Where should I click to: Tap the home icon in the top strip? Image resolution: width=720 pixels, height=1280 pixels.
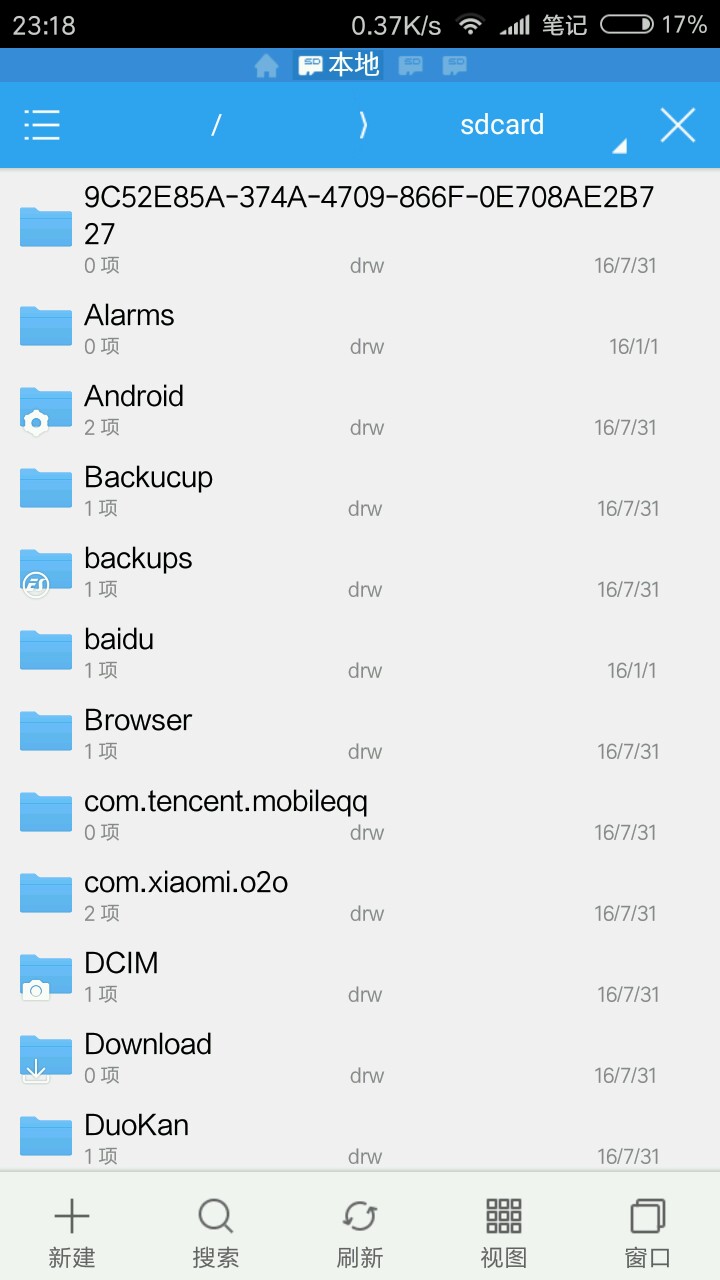266,66
